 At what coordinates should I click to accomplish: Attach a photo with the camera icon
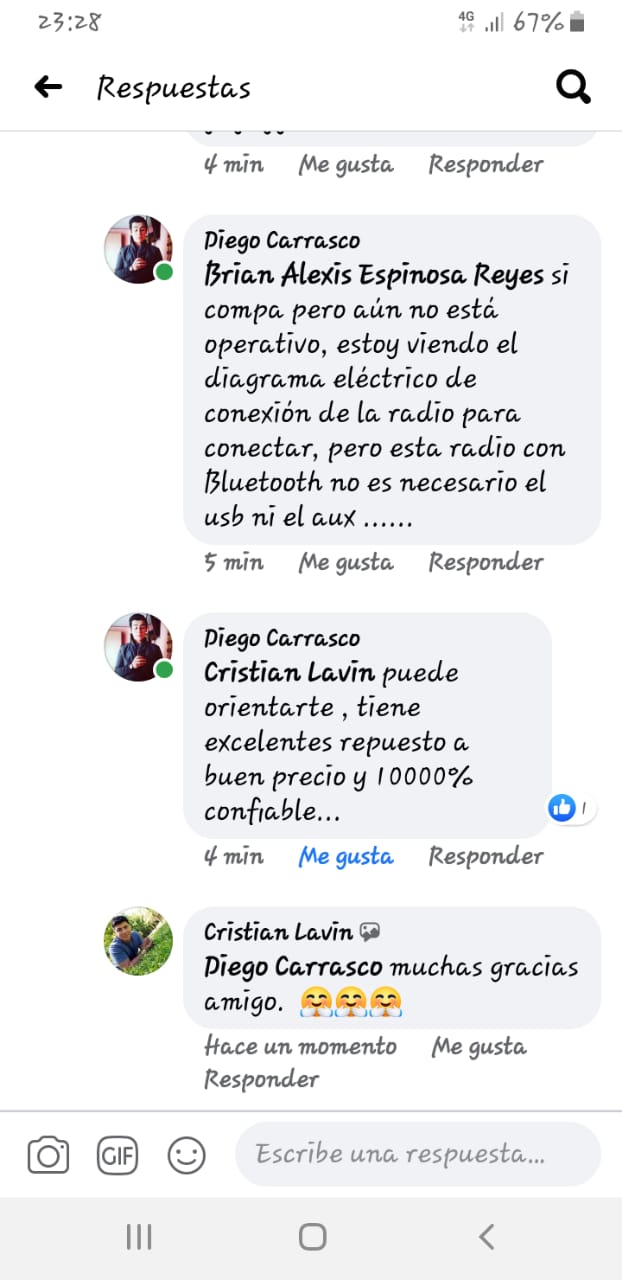48,1157
